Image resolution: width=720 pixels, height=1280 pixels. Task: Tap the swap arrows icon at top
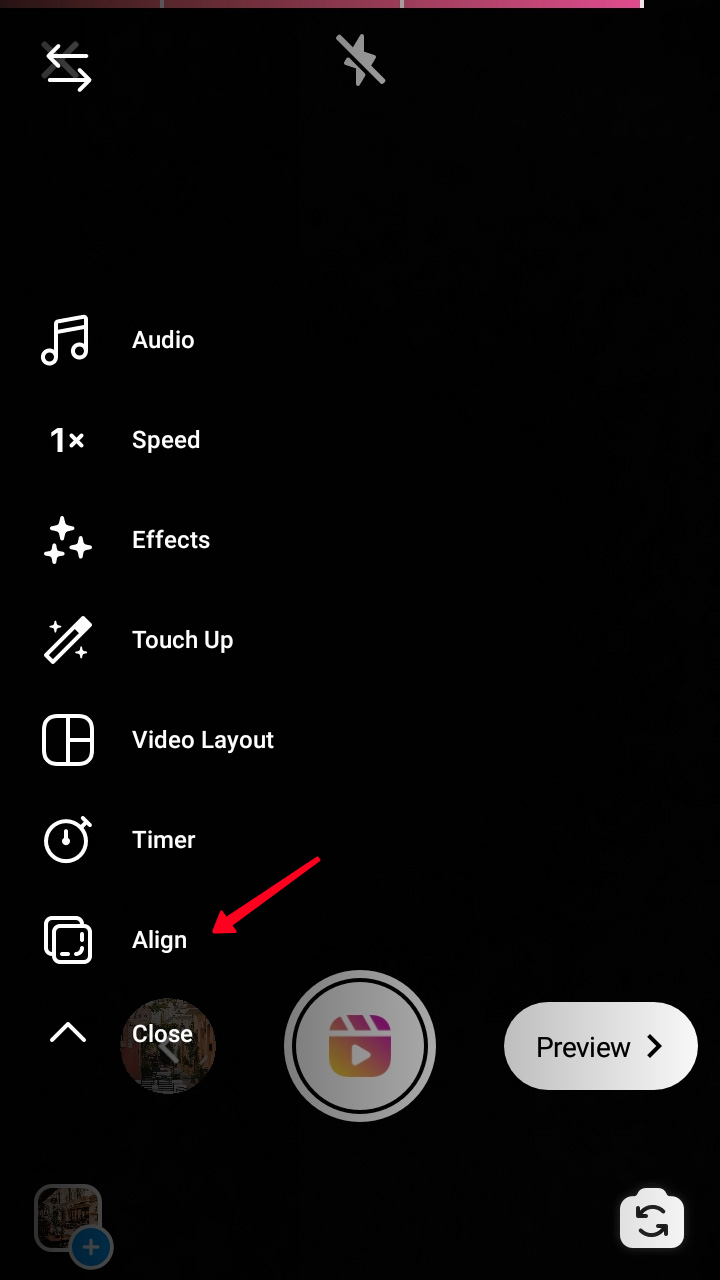tap(67, 66)
